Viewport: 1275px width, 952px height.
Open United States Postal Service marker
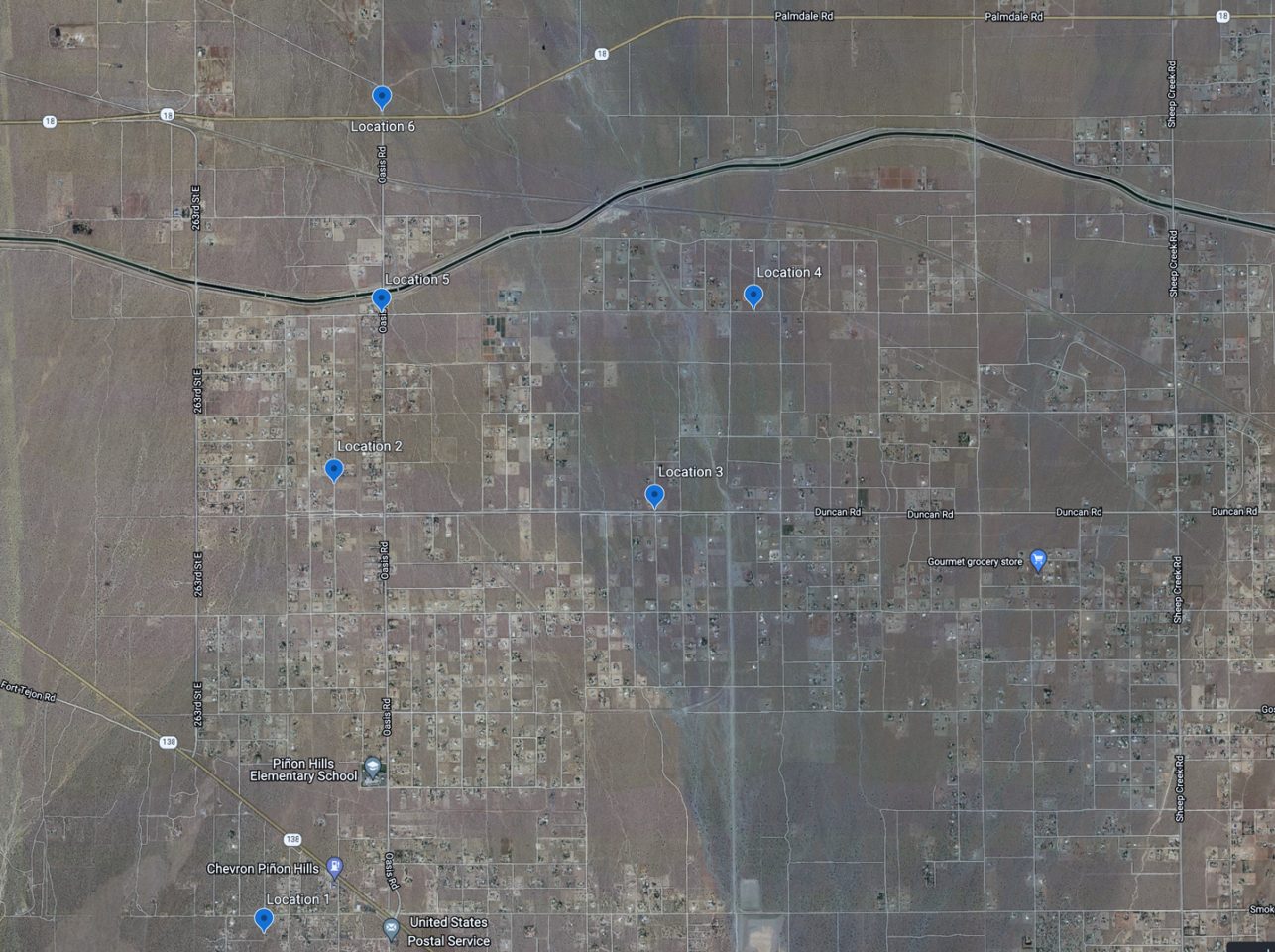pyautogui.click(x=393, y=929)
